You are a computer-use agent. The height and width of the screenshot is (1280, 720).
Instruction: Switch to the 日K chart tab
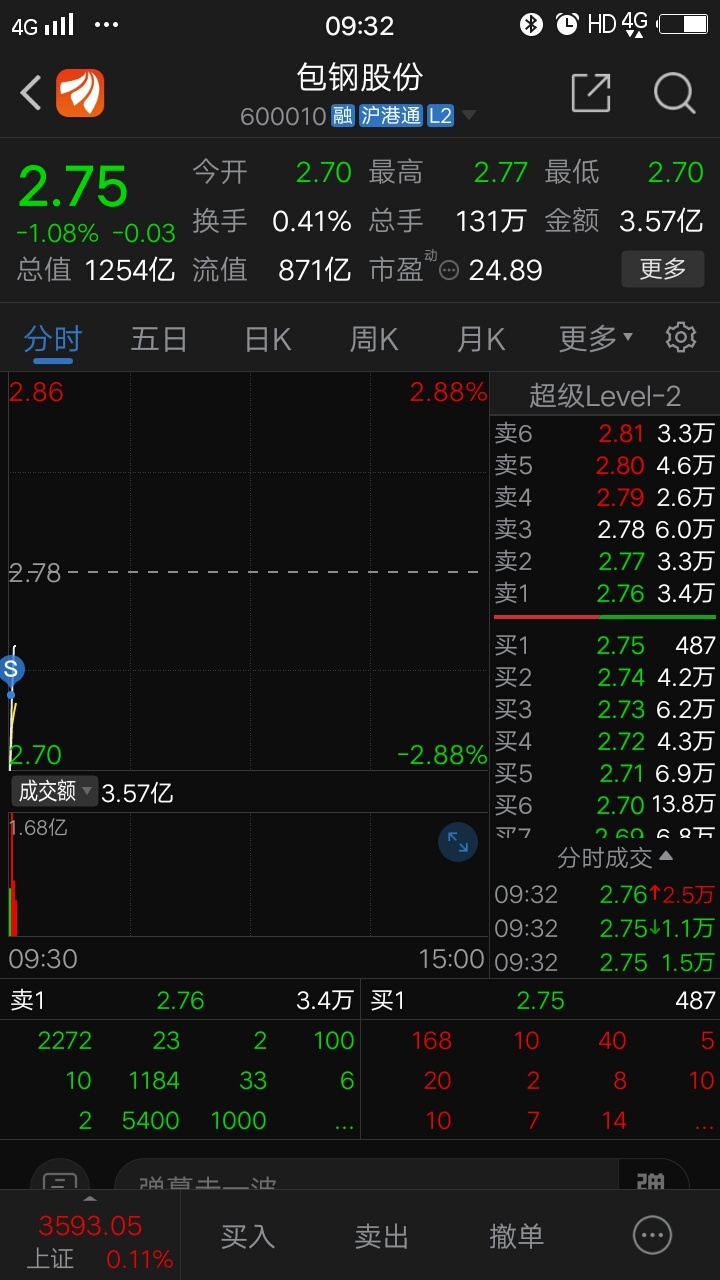pyautogui.click(x=267, y=339)
